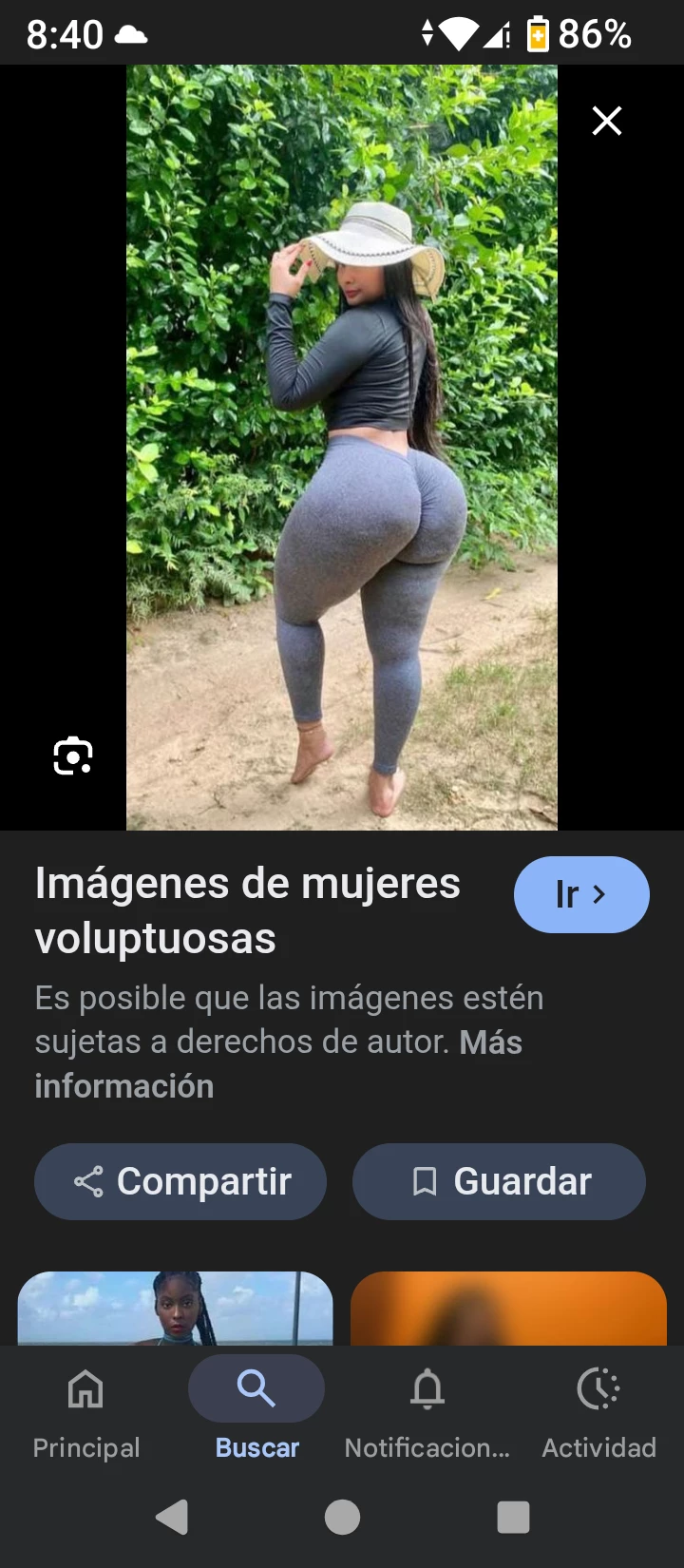Close the image viewer
Screen dimensions: 684x1568
606,121
